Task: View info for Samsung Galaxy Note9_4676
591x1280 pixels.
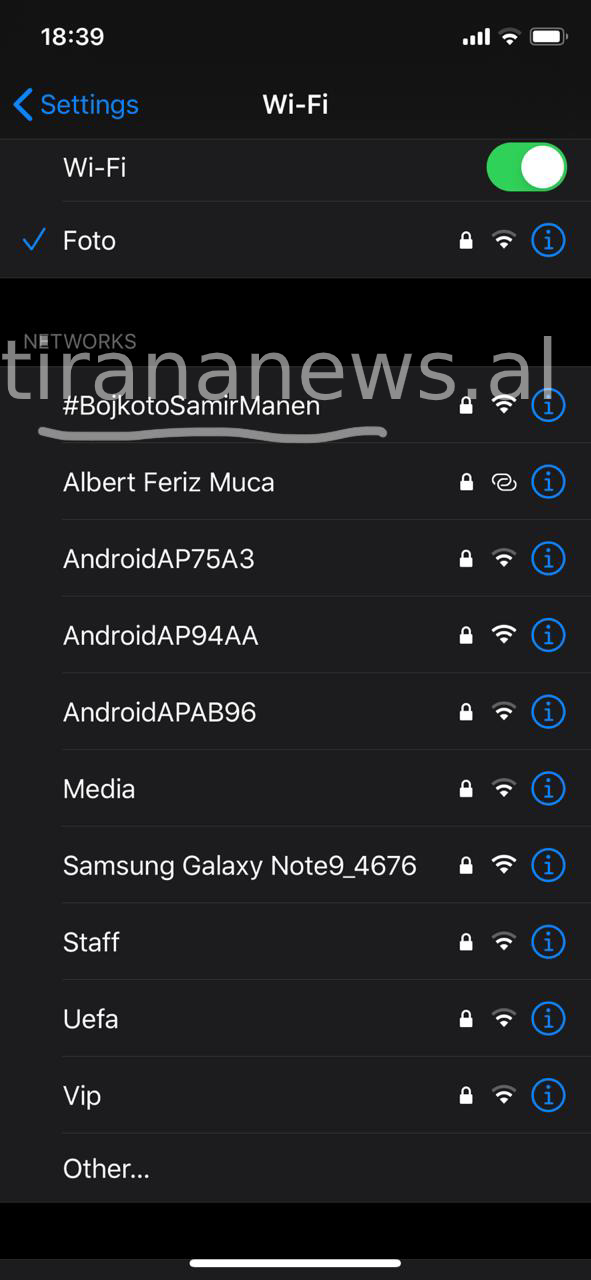Action: point(548,865)
